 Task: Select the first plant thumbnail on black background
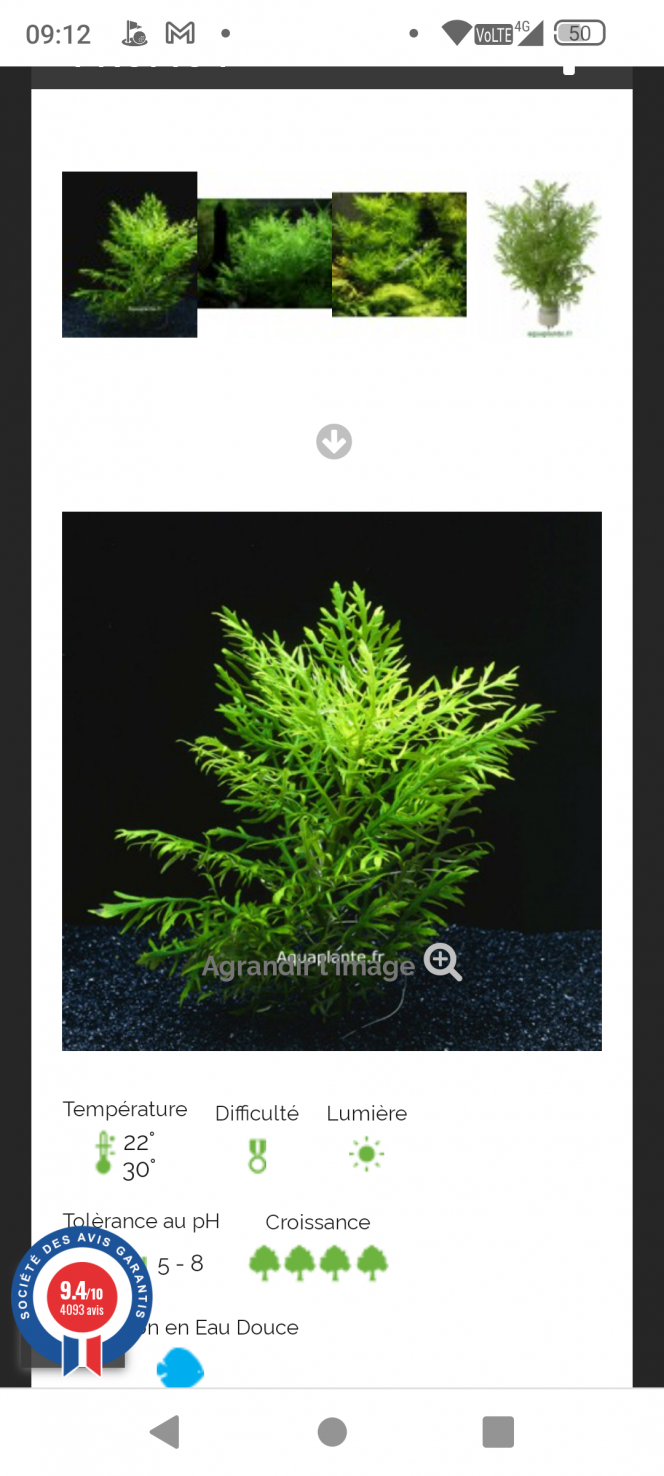click(129, 254)
